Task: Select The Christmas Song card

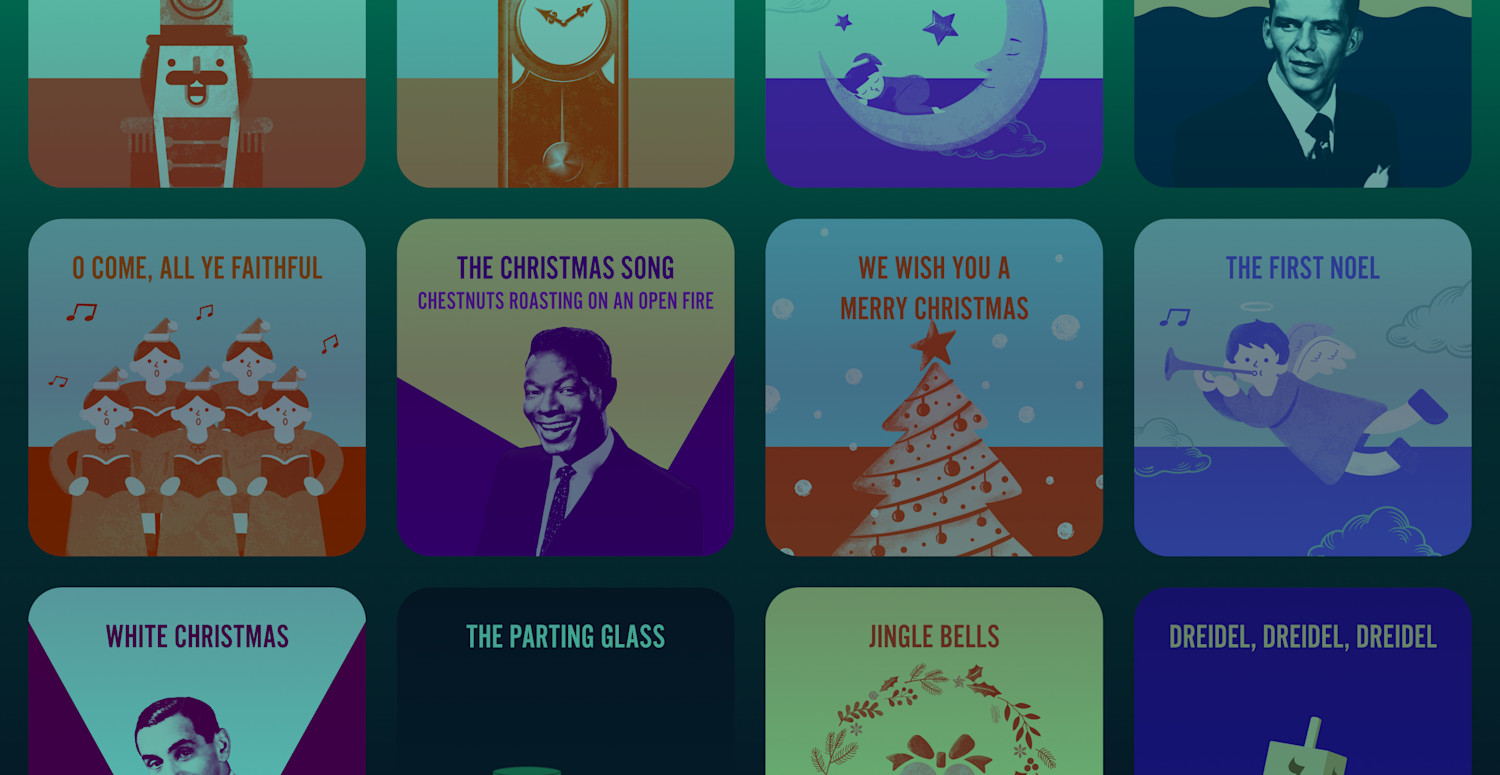Action: (x=565, y=387)
